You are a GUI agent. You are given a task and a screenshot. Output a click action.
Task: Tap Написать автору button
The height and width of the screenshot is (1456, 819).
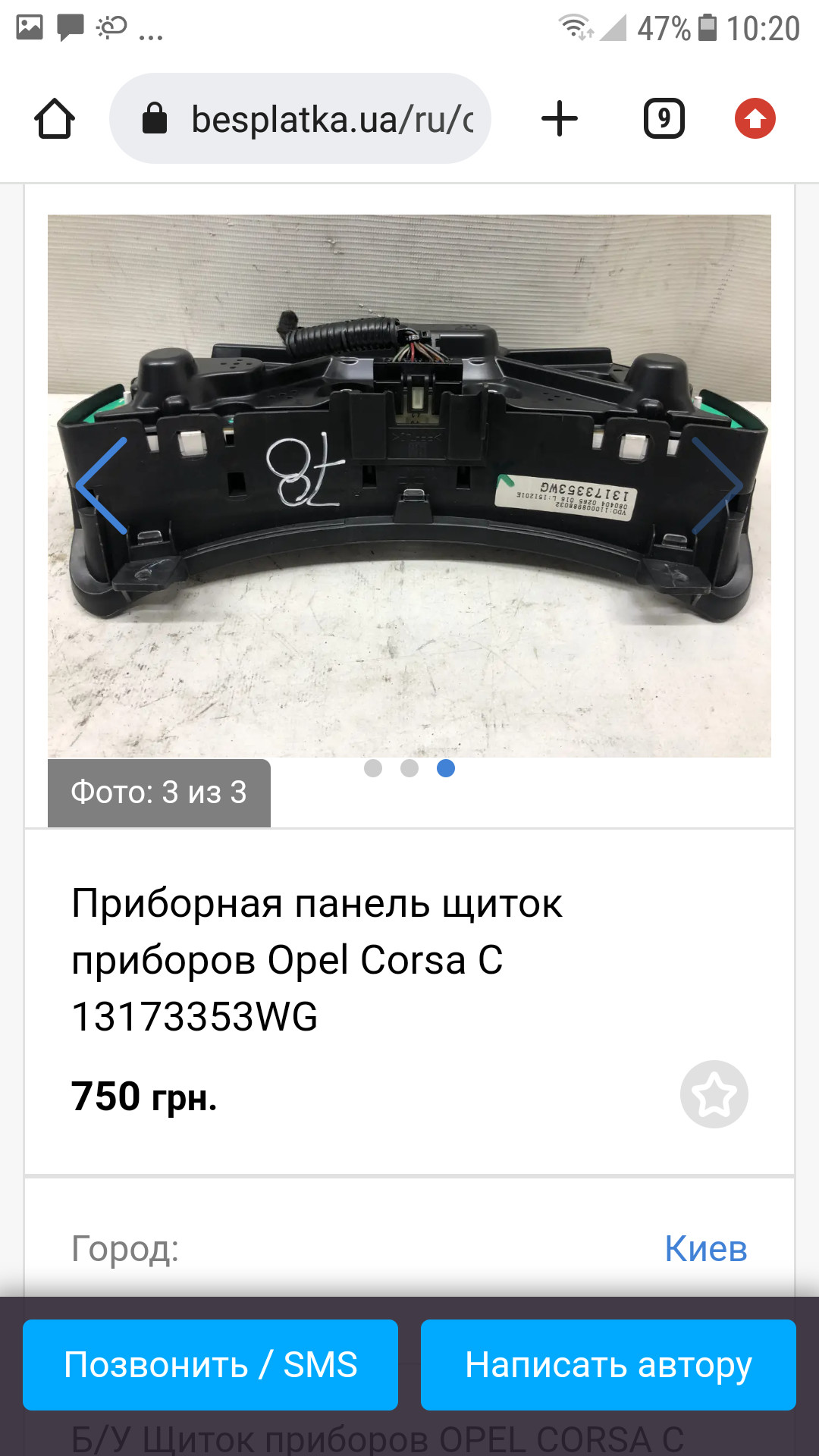tap(608, 1365)
